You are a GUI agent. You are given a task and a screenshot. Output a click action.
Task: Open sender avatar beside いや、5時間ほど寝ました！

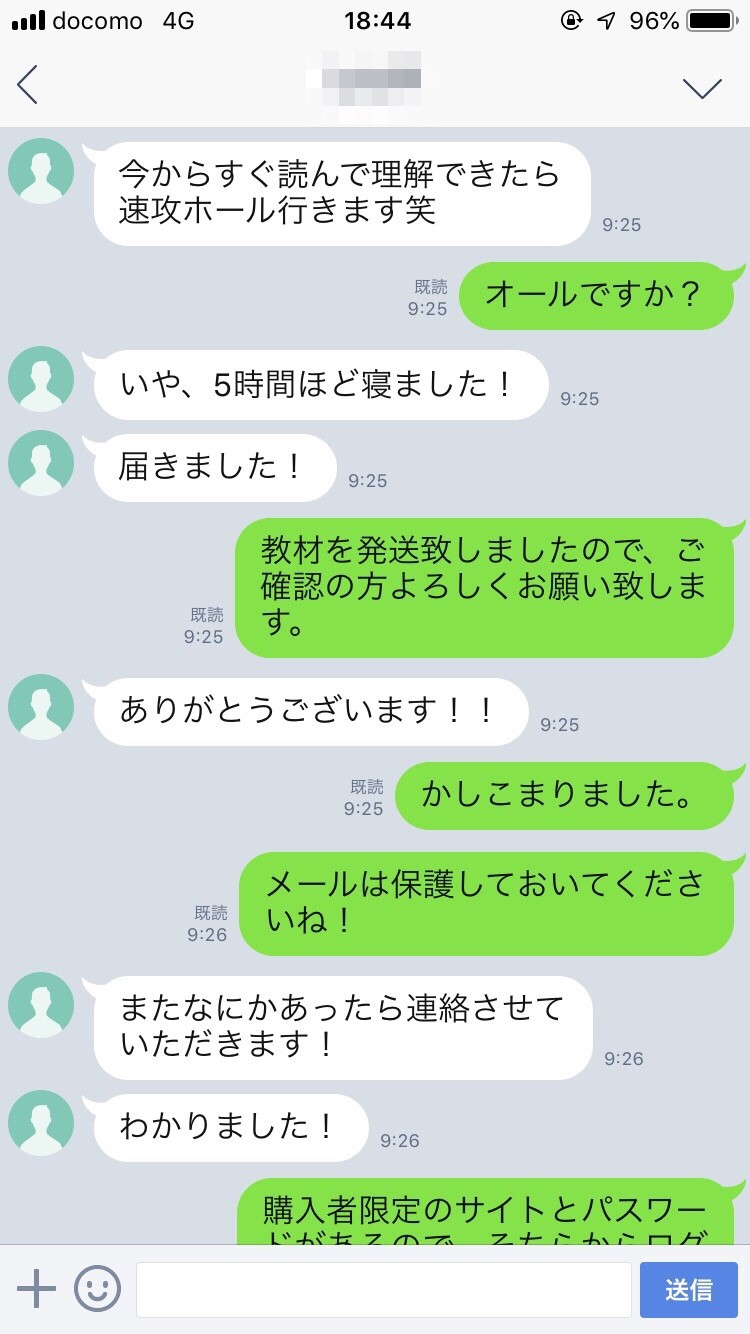click(41, 379)
